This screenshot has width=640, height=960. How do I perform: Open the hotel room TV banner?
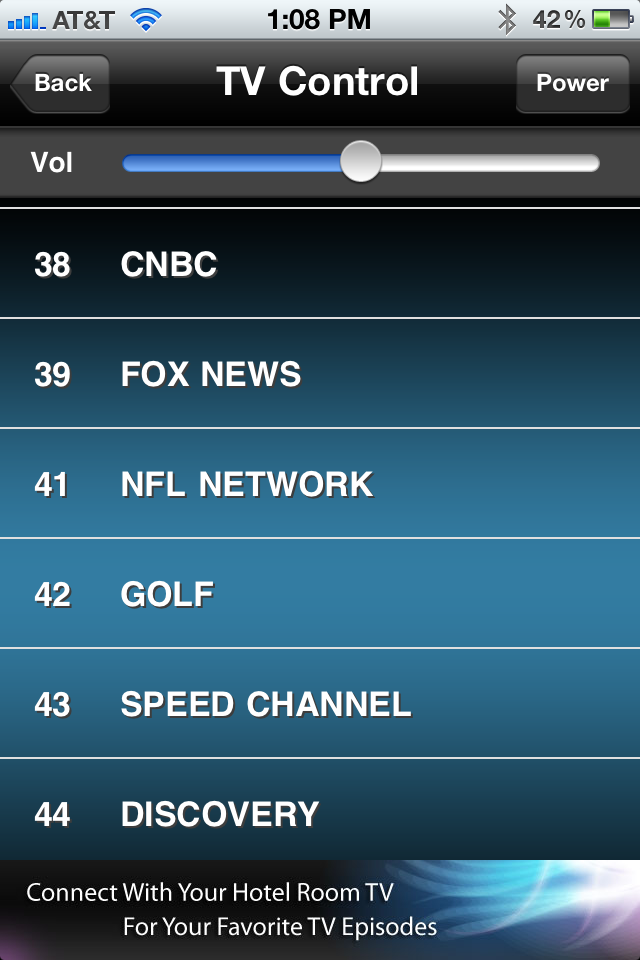[320, 910]
